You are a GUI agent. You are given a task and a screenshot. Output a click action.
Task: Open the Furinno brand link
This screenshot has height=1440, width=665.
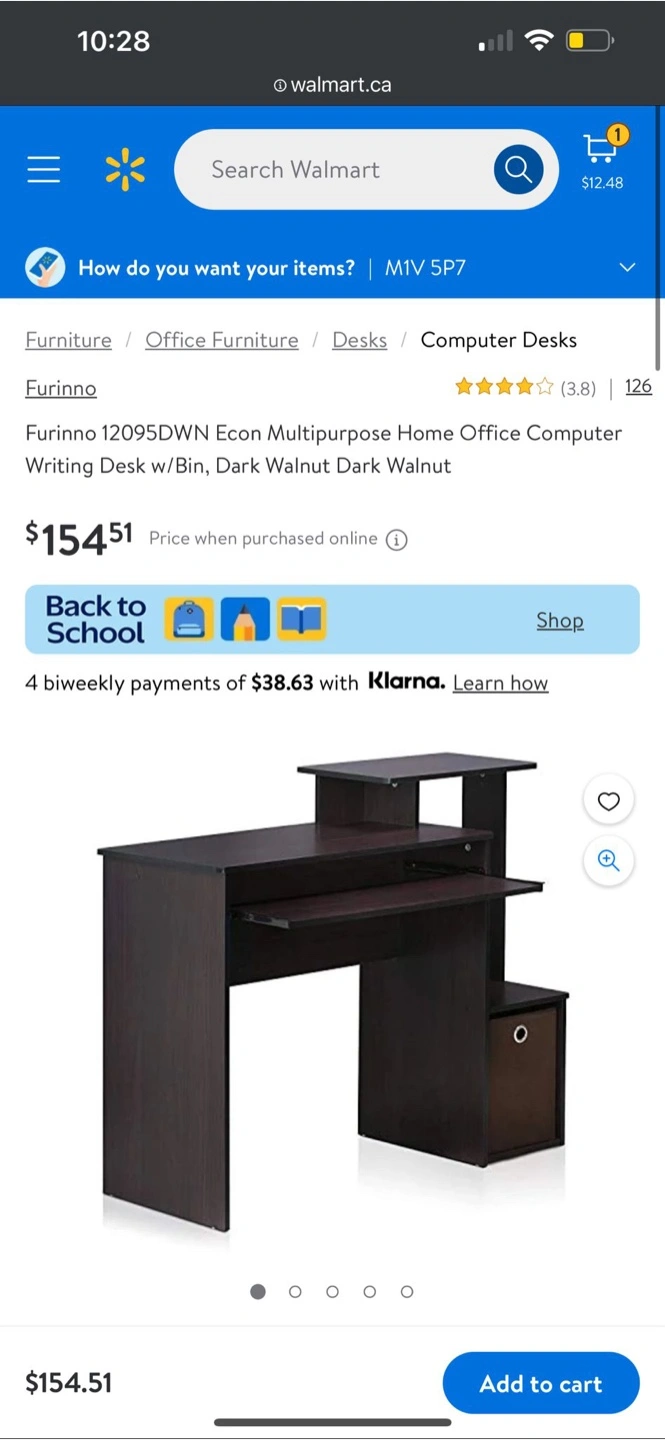point(61,388)
